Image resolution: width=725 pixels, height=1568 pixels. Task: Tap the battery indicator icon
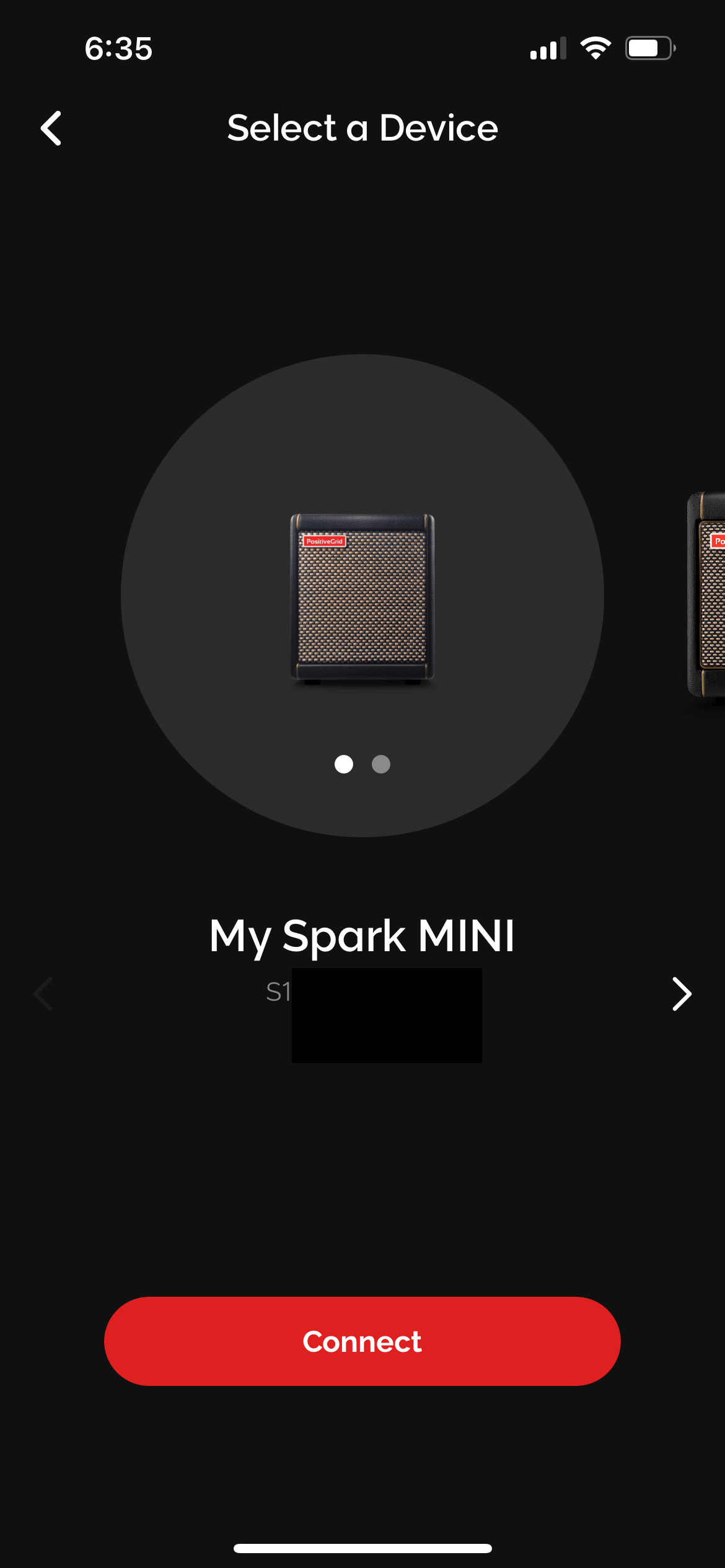646,47
